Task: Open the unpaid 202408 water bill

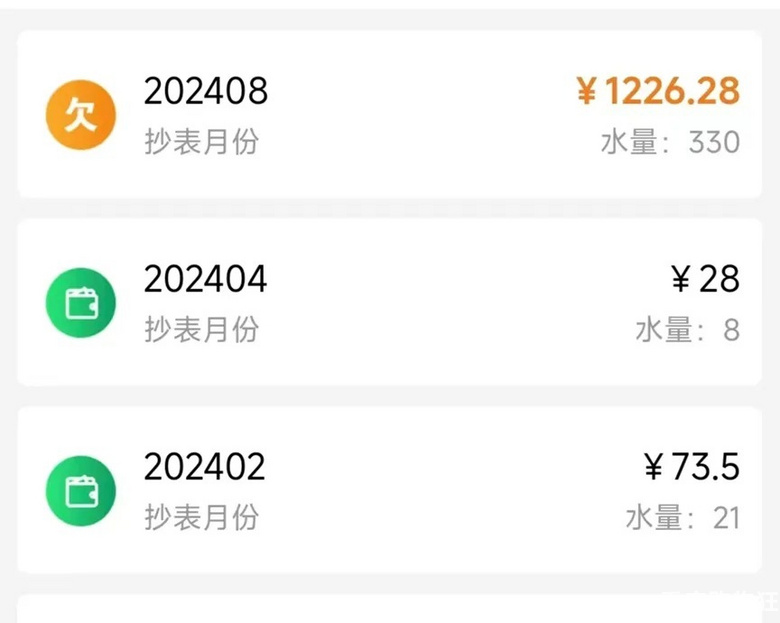Action: (390, 115)
